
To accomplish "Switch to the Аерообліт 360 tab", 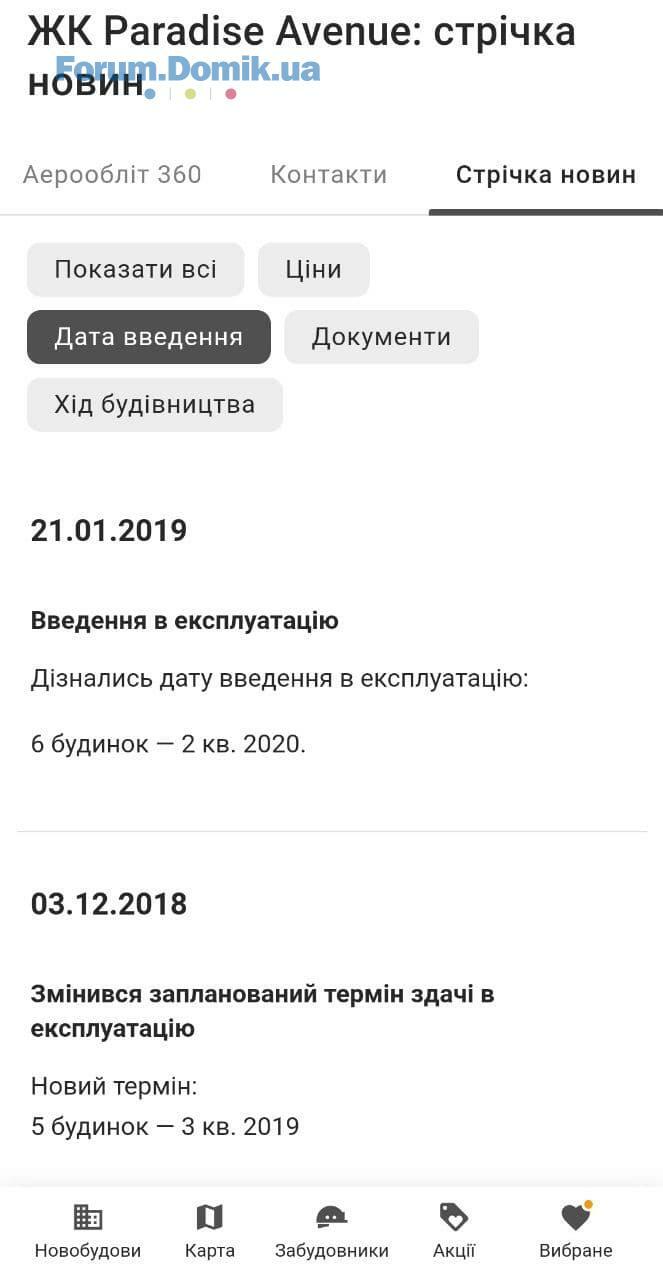I will point(112,175).
